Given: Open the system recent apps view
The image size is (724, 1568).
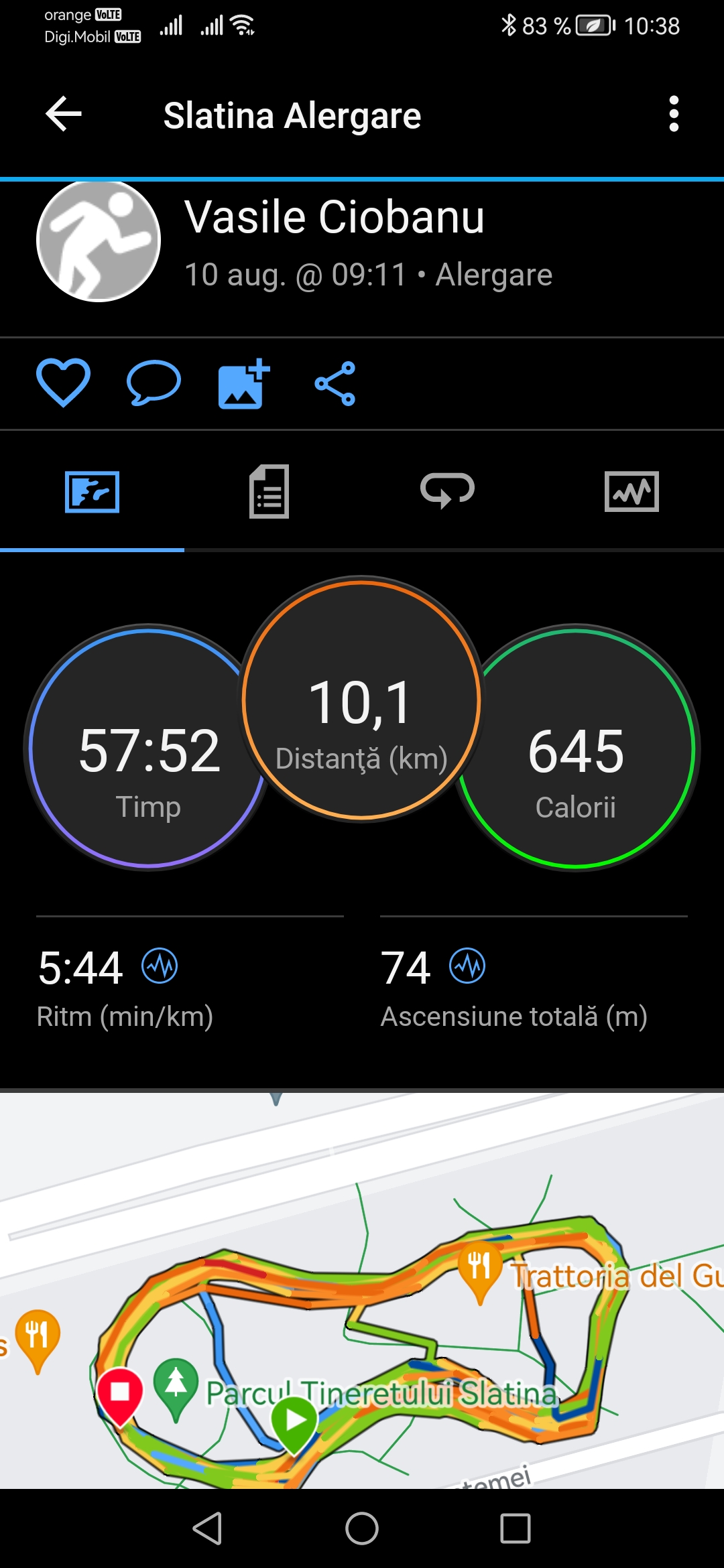Looking at the screenshot, I should [515, 1528].
